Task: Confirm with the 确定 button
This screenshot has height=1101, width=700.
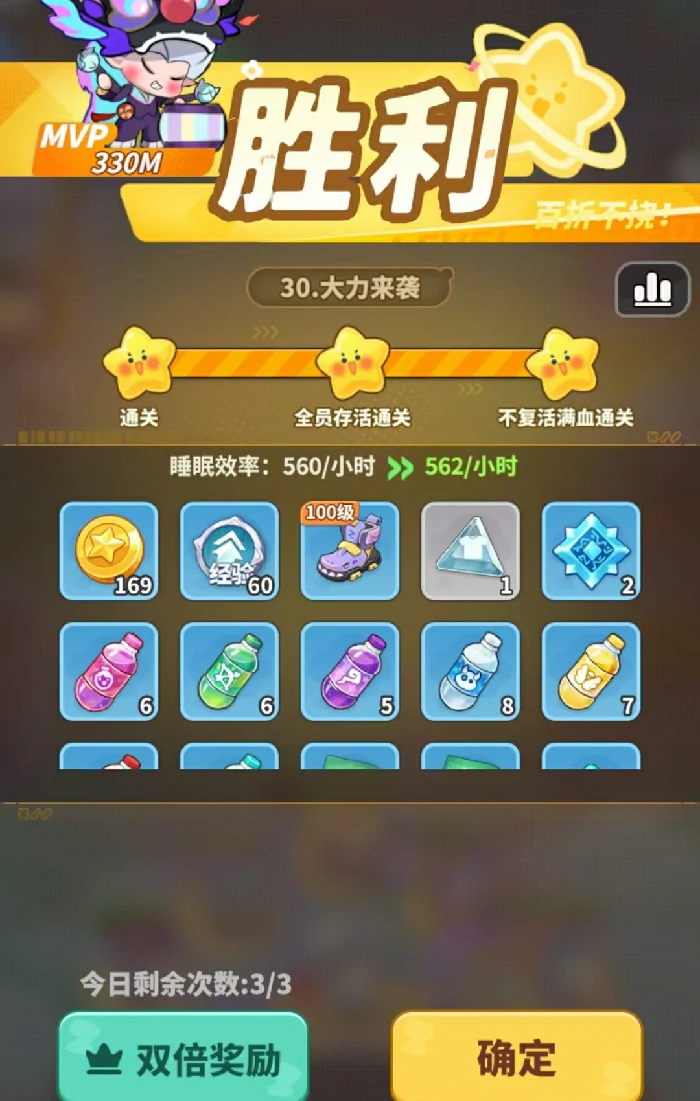Action: (x=516, y=1058)
